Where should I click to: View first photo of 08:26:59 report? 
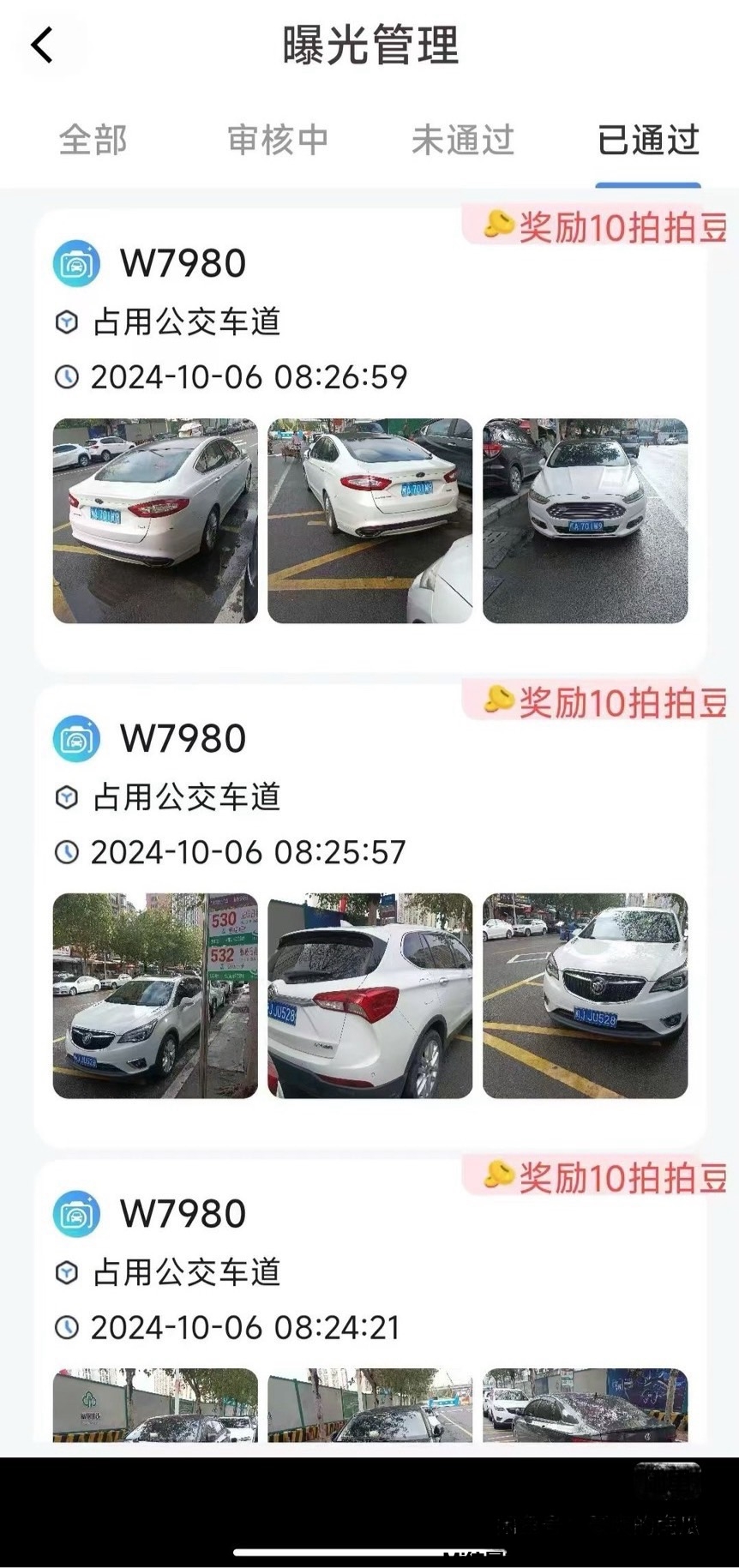click(155, 520)
